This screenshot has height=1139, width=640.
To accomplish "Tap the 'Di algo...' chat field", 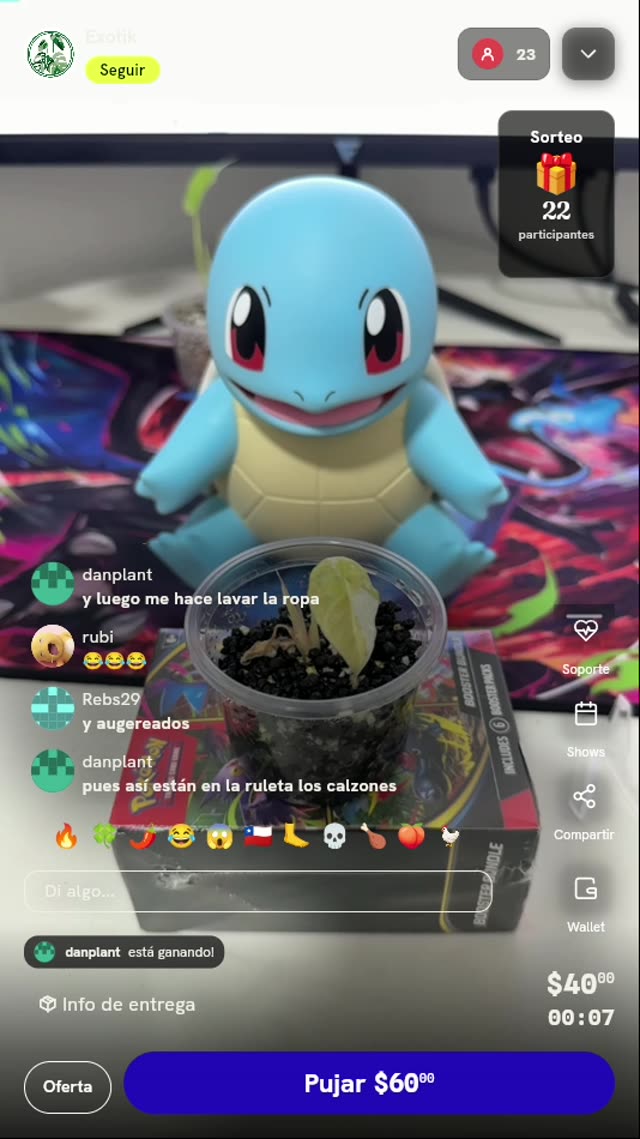I will pyautogui.click(x=258, y=891).
